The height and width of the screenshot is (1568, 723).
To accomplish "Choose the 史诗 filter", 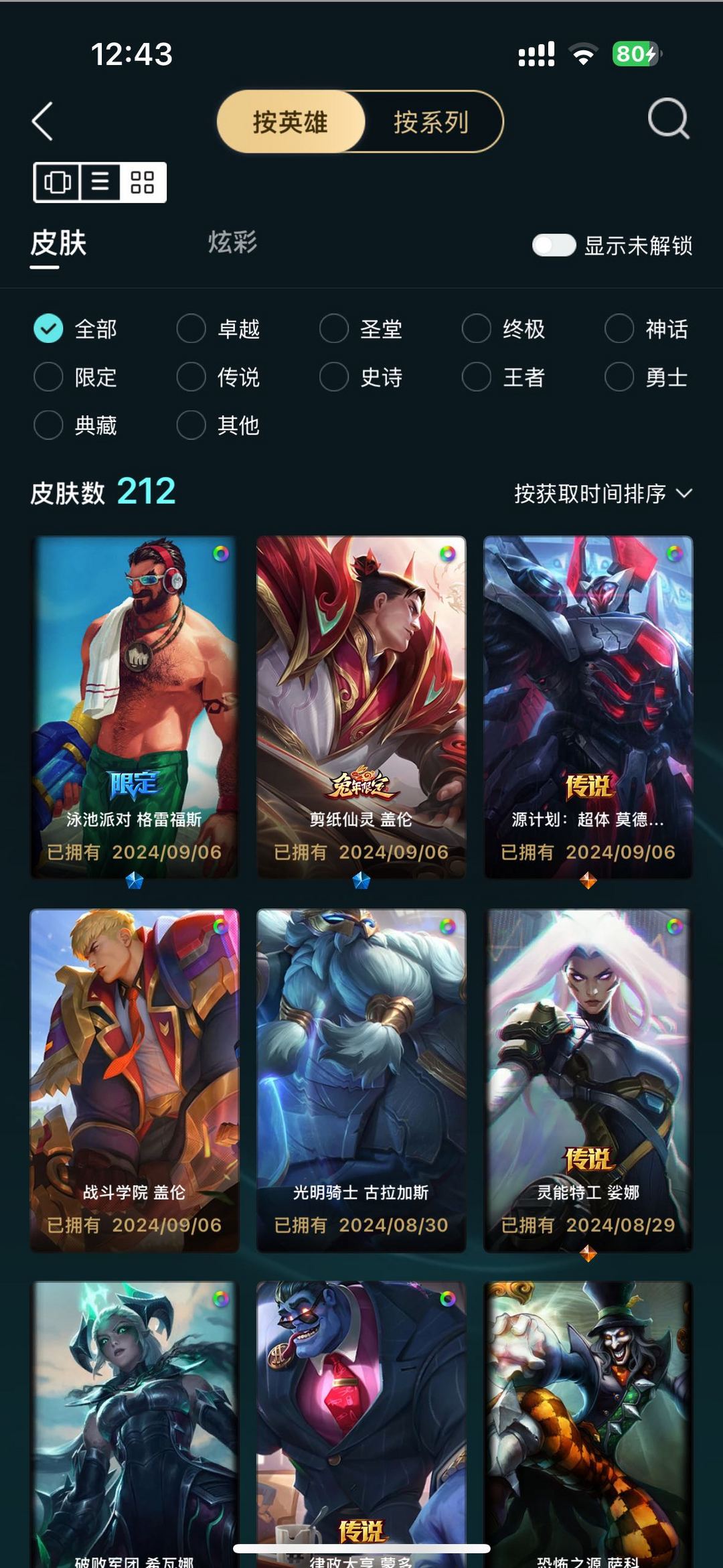I will (334, 377).
